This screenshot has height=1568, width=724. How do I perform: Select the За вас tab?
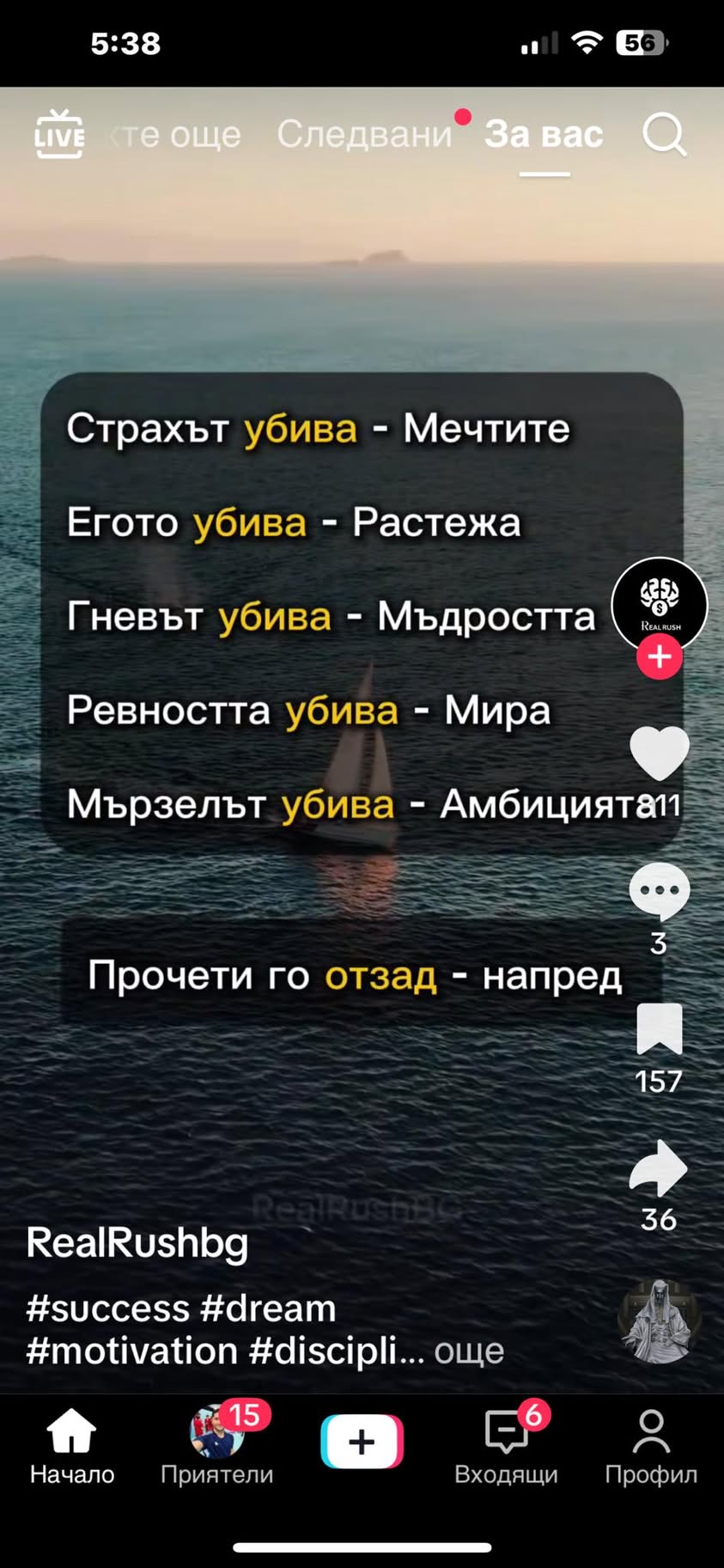[544, 135]
